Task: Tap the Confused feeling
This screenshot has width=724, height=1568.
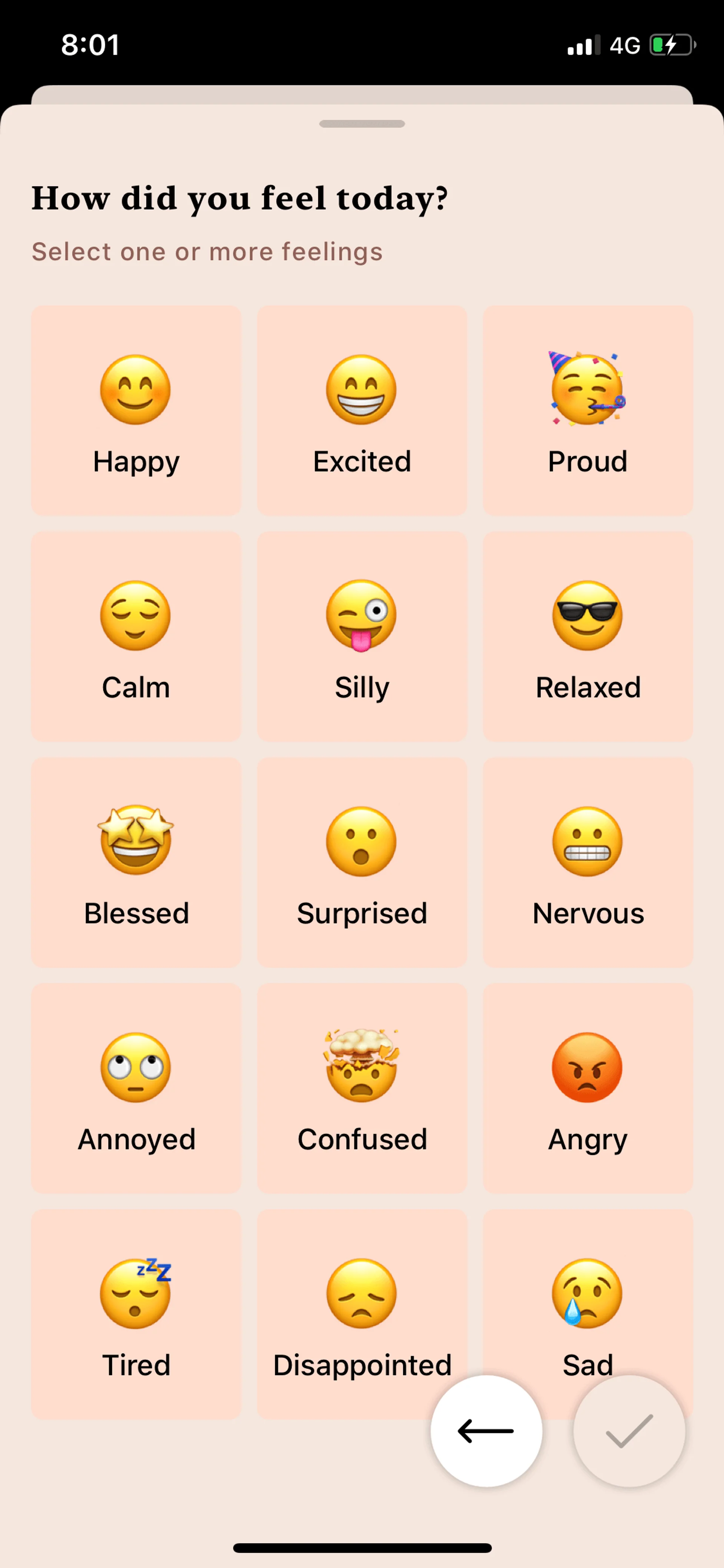Action: point(362,1088)
